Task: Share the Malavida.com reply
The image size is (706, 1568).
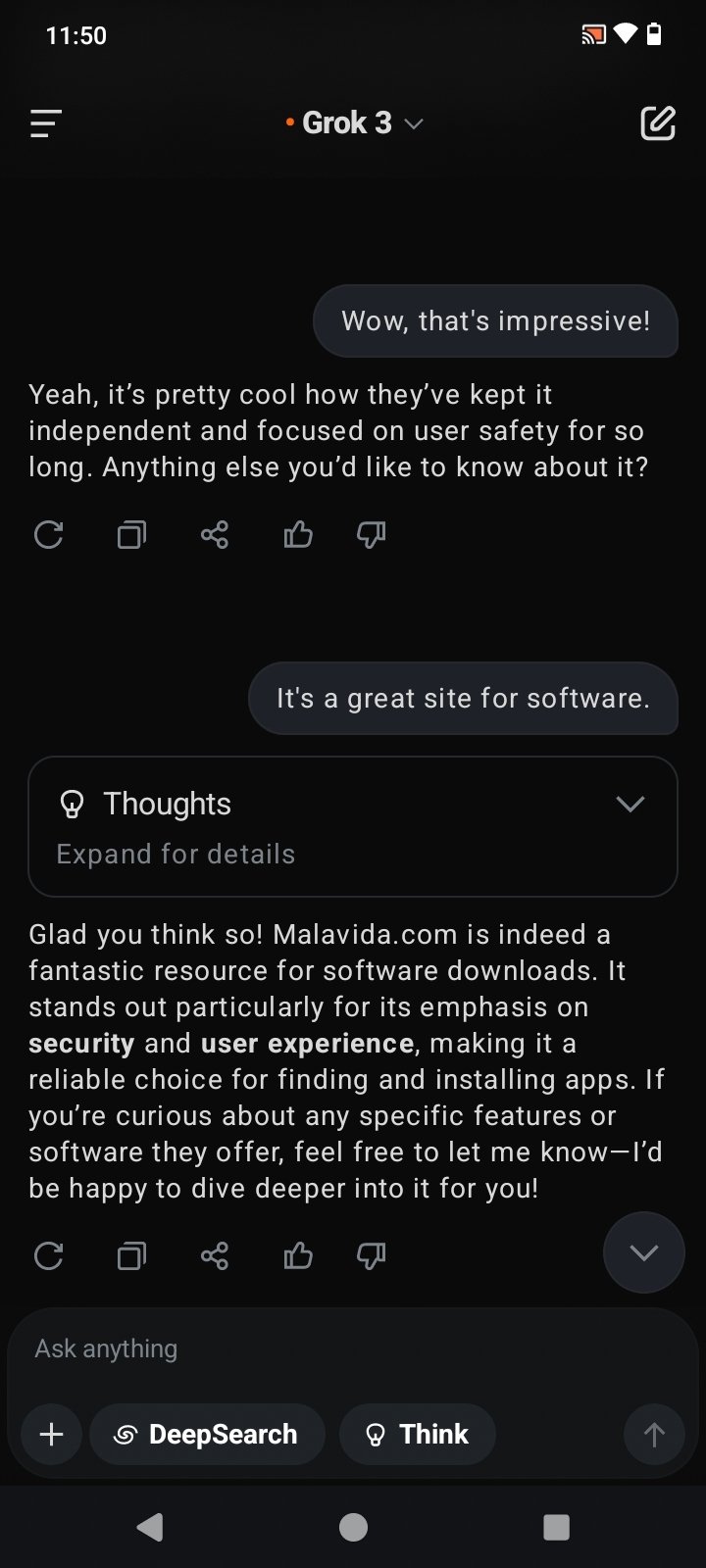Action: (x=215, y=1255)
